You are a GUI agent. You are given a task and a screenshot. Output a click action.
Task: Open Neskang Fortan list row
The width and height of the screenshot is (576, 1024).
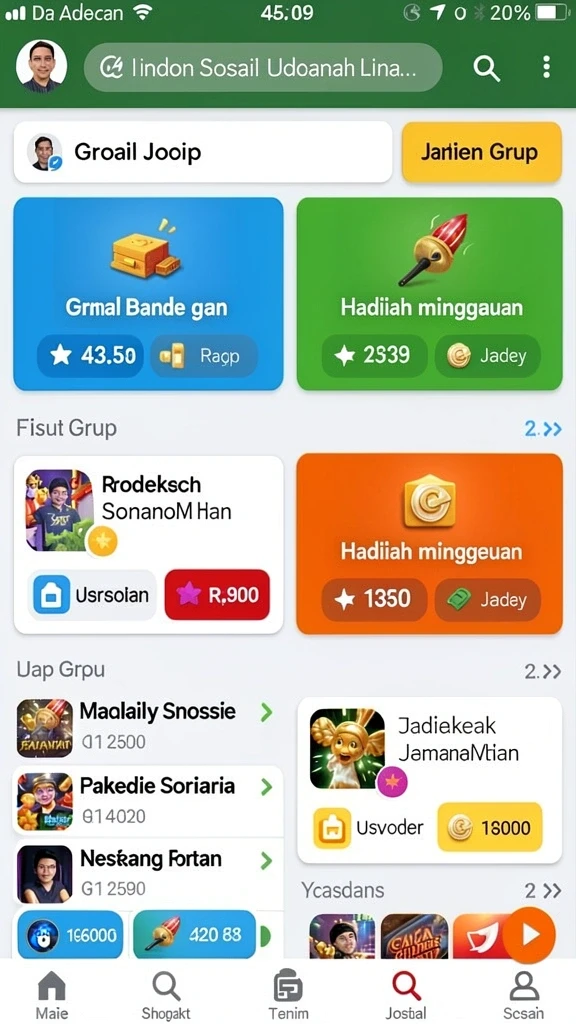148,873
